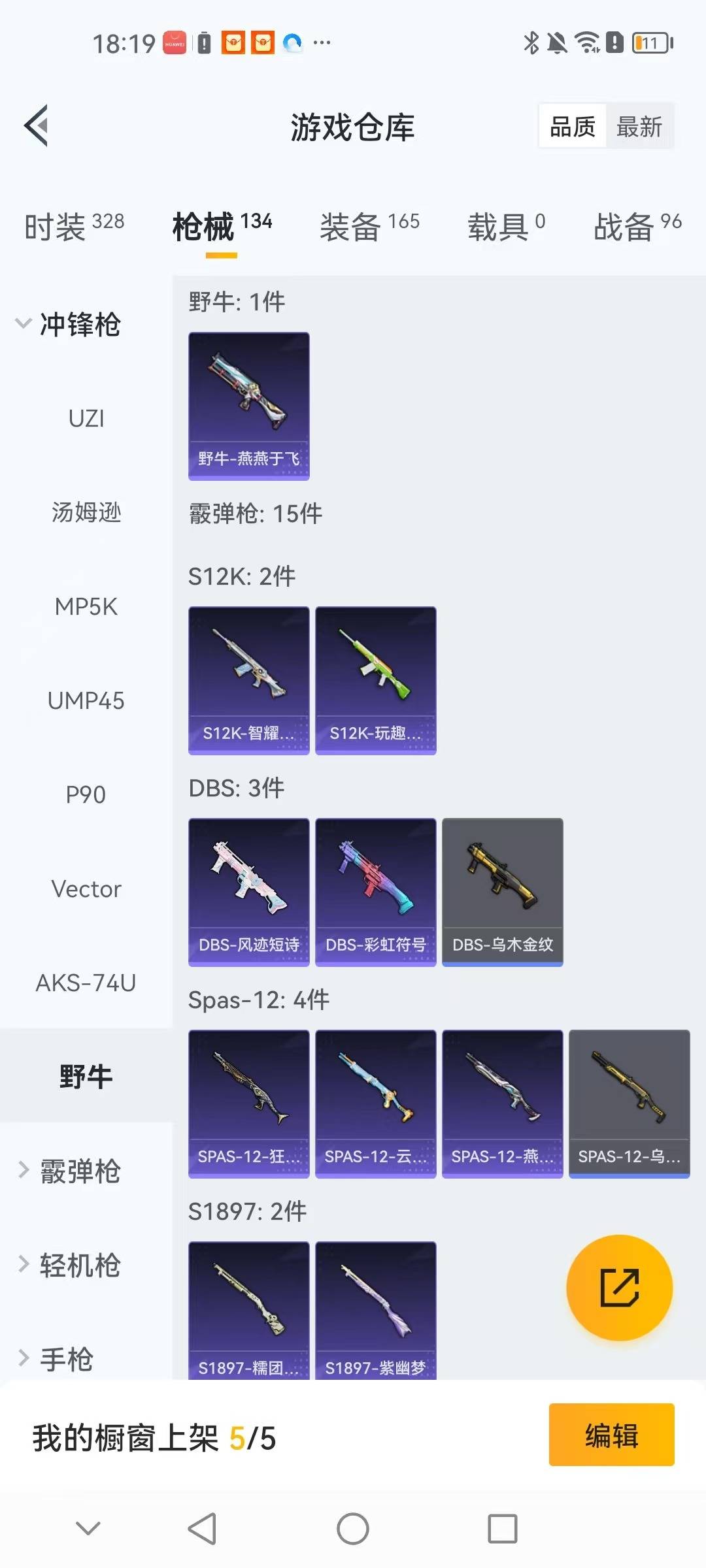Tap the DBS-彩虹符号 rainbow gun icon
This screenshot has height=1568, width=706.
coord(375,890)
